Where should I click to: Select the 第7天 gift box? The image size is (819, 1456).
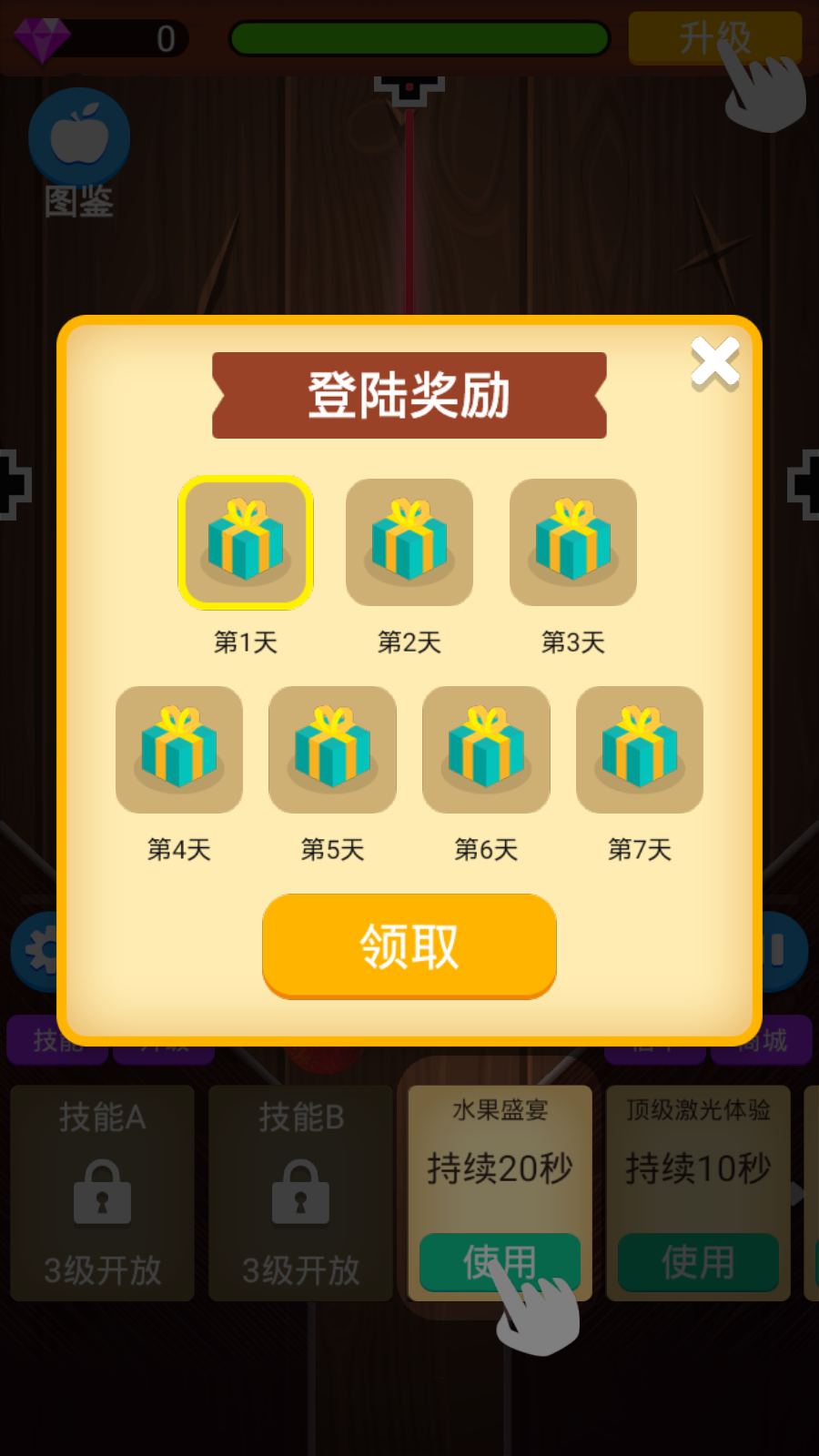(640, 750)
